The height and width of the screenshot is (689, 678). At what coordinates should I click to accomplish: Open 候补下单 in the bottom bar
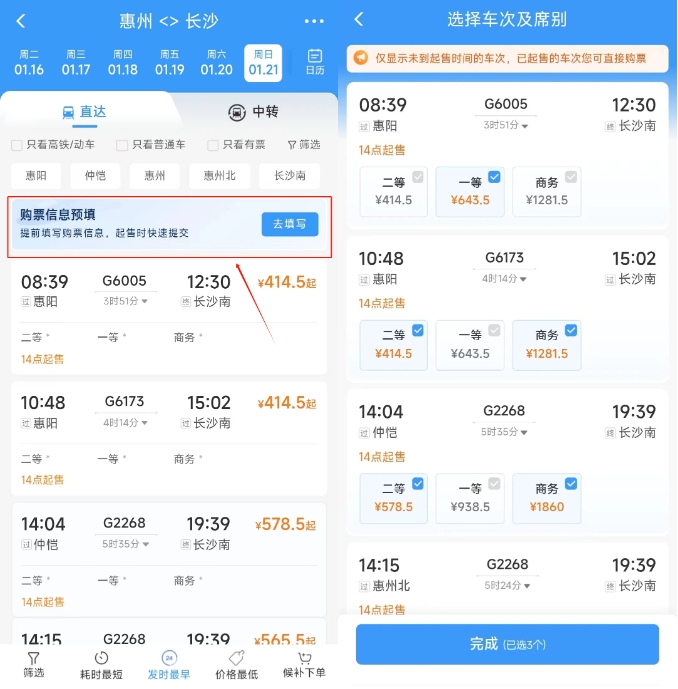(x=304, y=664)
